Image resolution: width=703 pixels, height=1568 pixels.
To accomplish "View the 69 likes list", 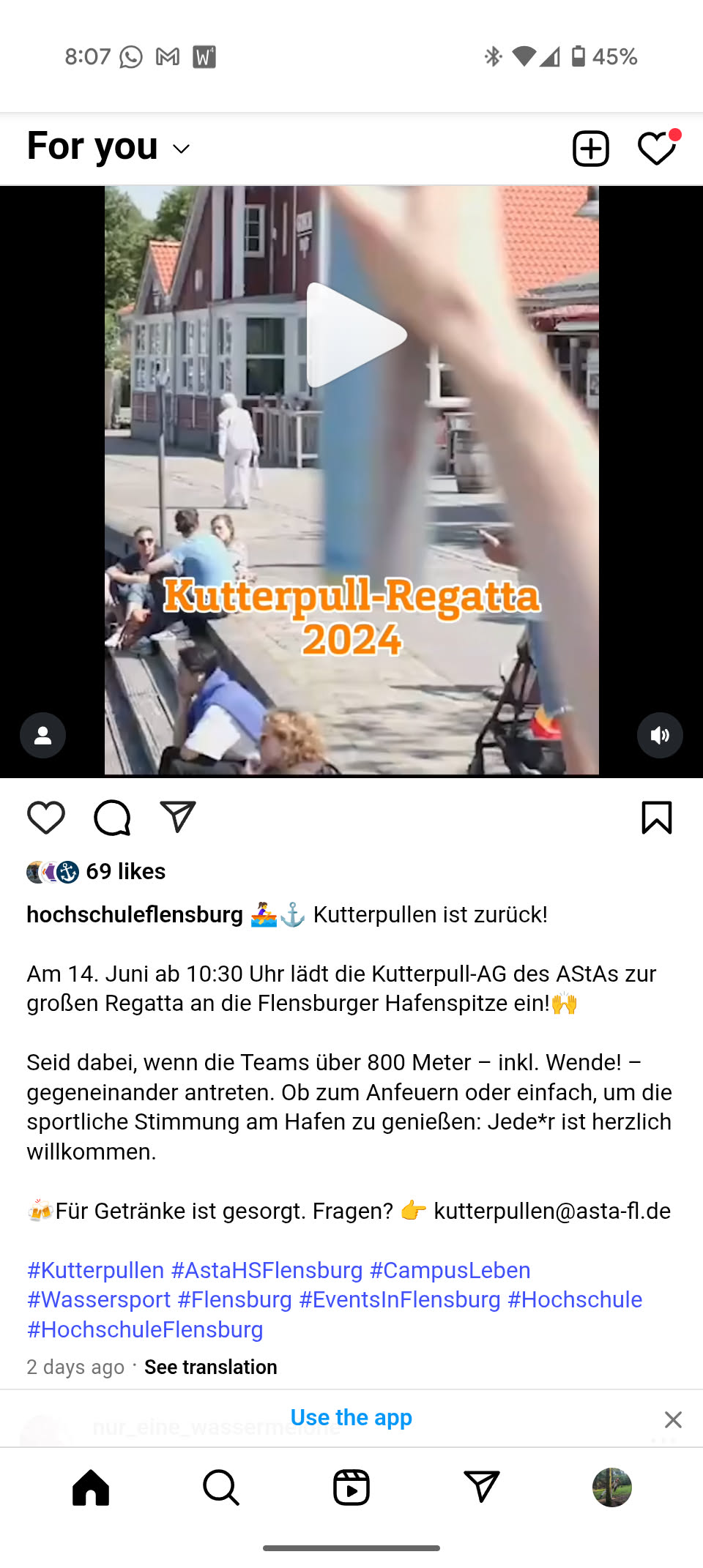I will coord(125,871).
